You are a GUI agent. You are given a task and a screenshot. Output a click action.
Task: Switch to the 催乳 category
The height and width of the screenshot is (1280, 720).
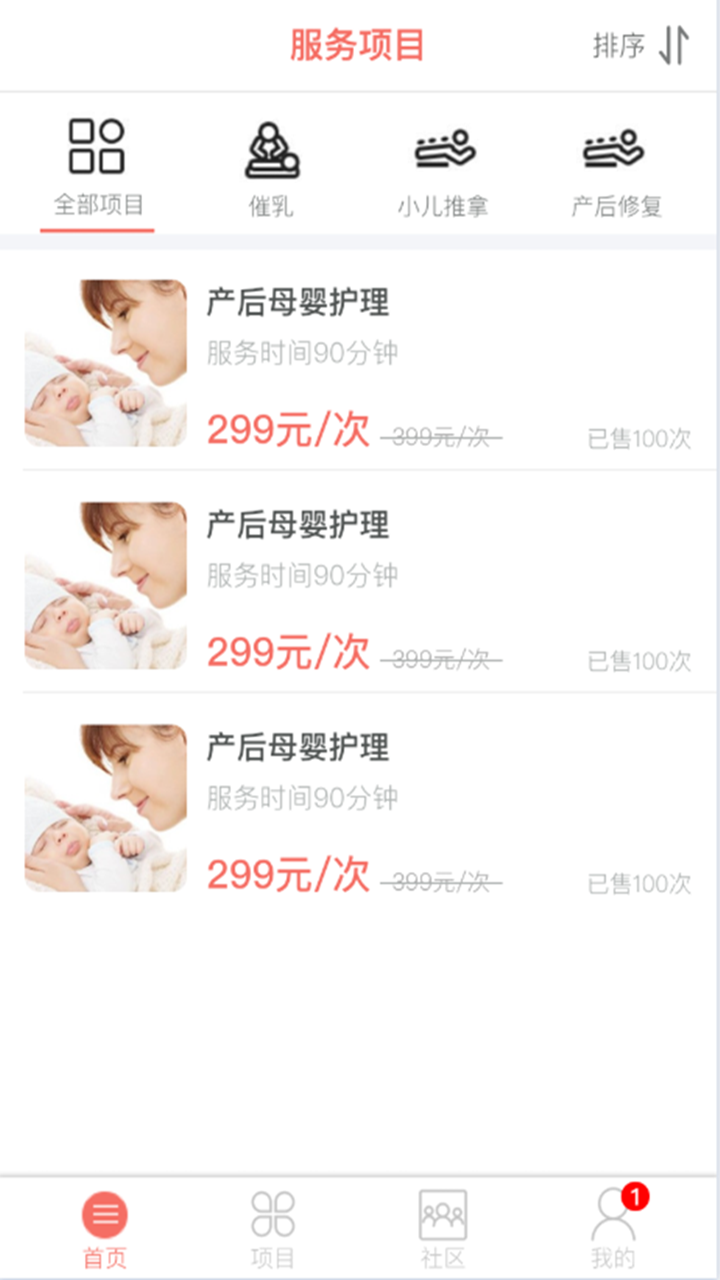pos(271,168)
